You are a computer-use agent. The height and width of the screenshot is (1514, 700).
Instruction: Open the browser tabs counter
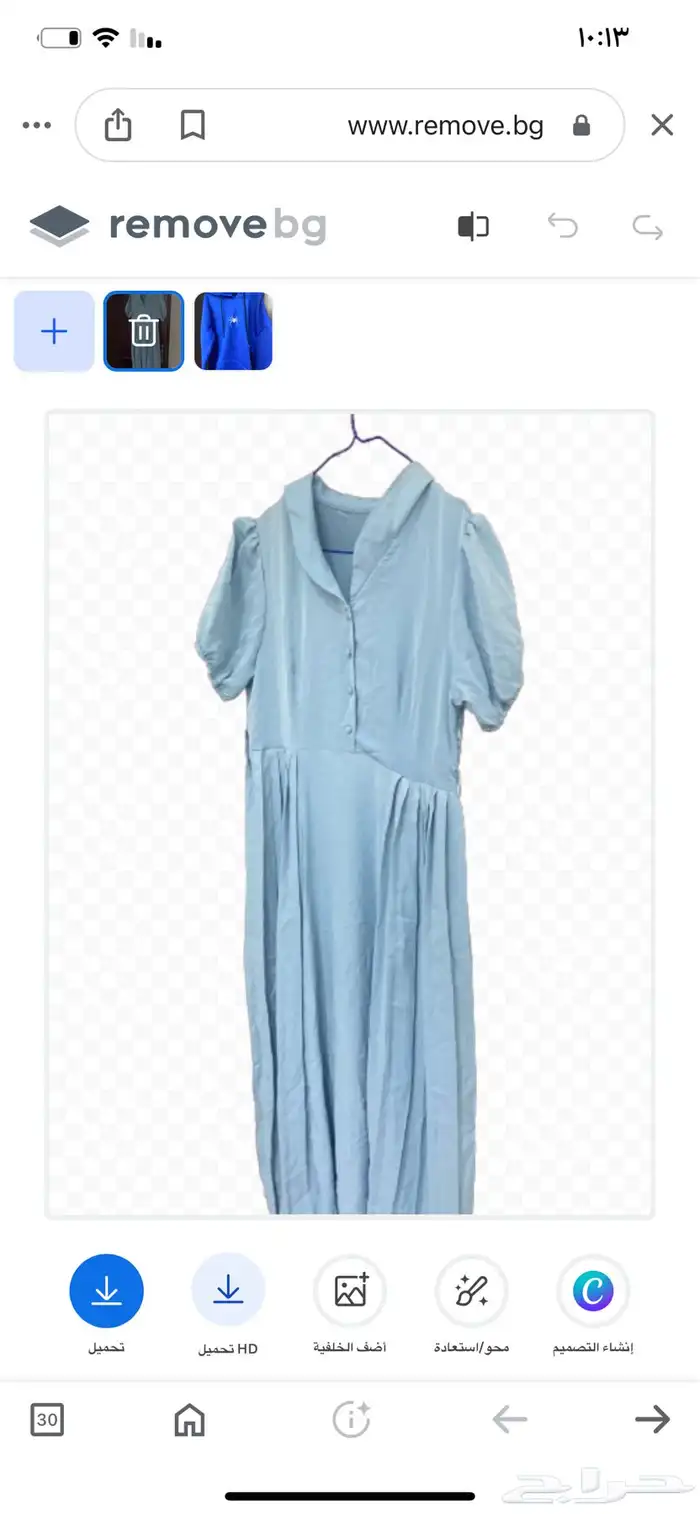tap(47, 1419)
